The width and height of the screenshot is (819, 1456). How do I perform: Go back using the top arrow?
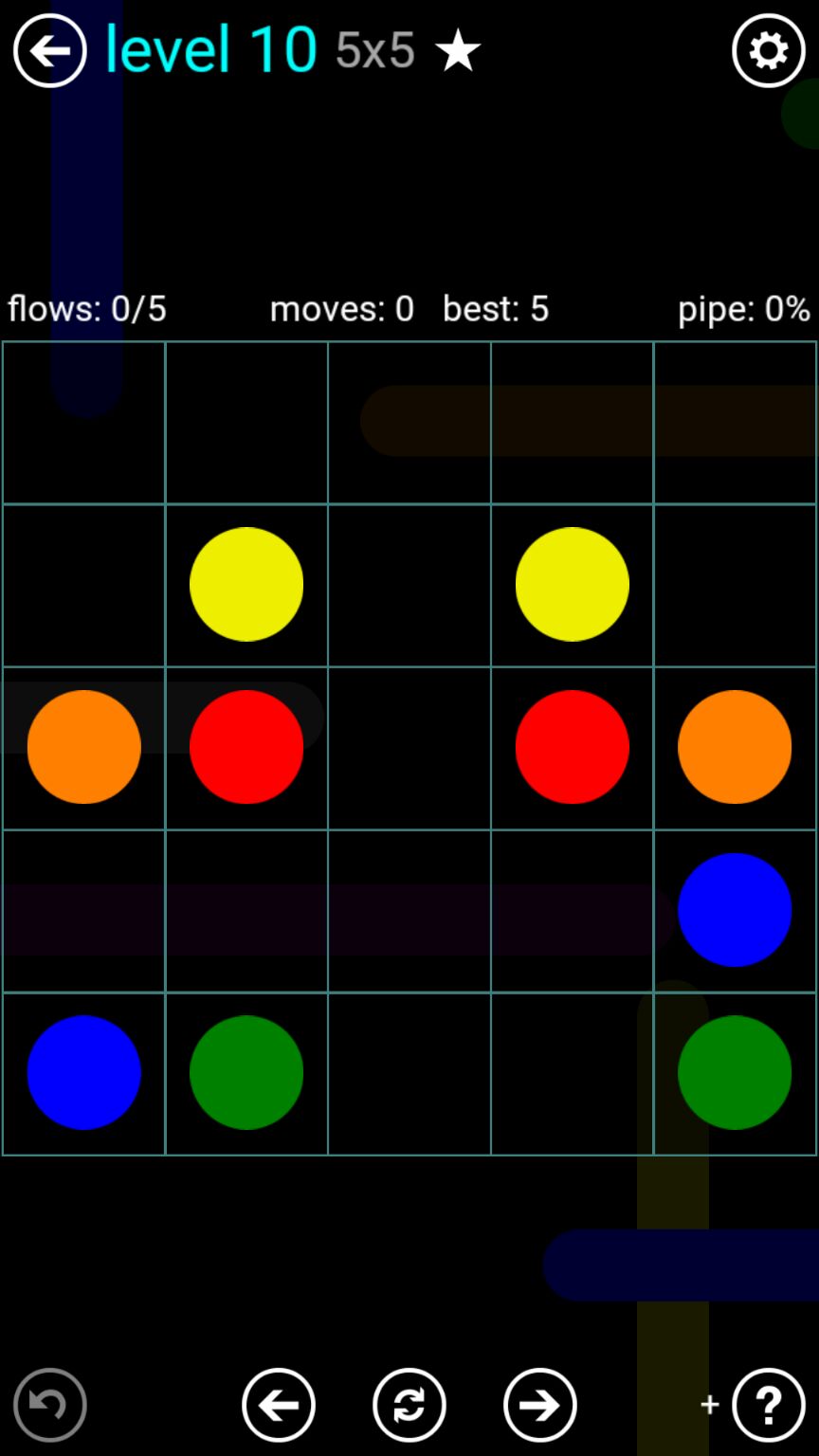pos(49,51)
